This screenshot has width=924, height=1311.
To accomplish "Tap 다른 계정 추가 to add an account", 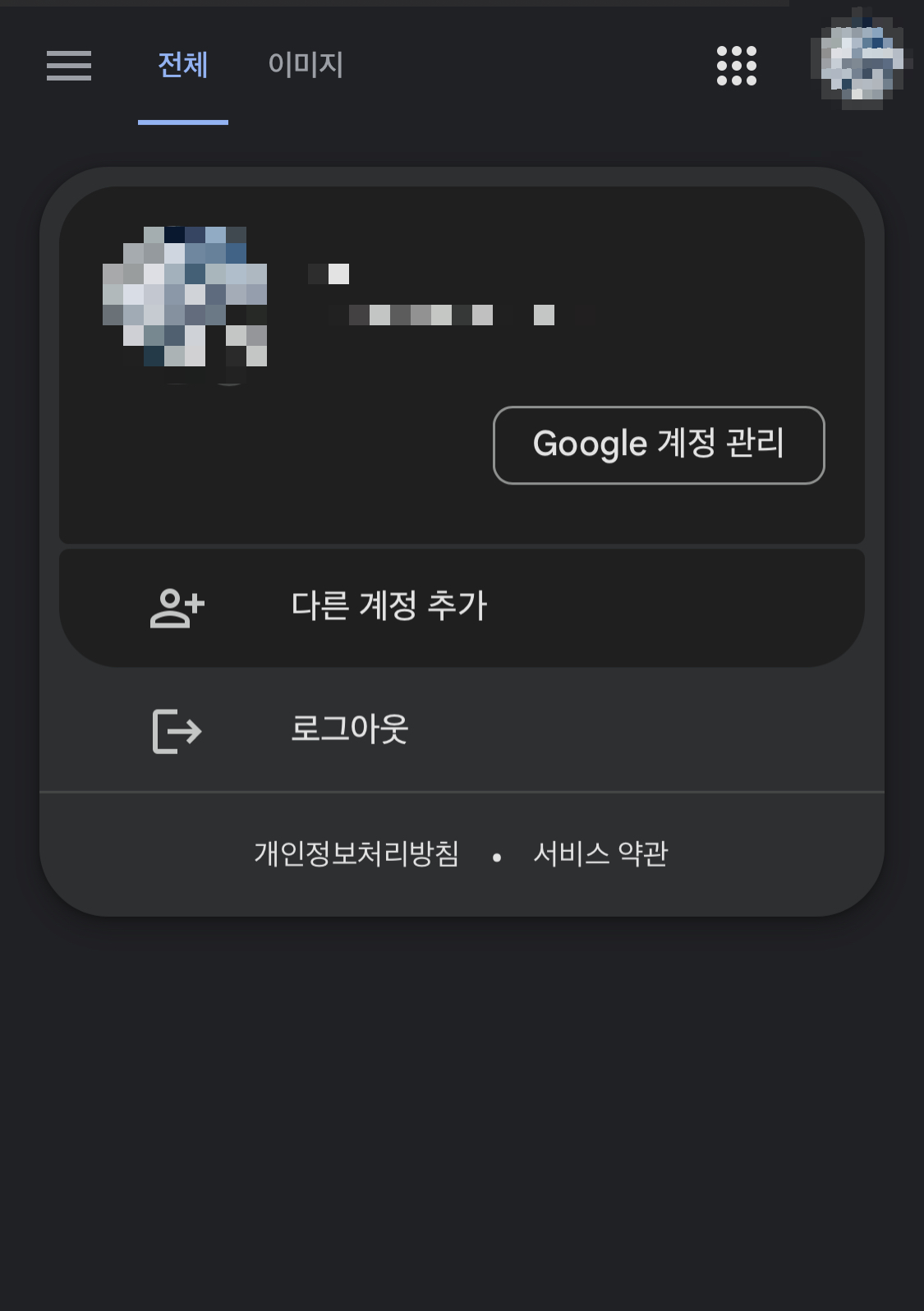I will click(x=390, y=605).
